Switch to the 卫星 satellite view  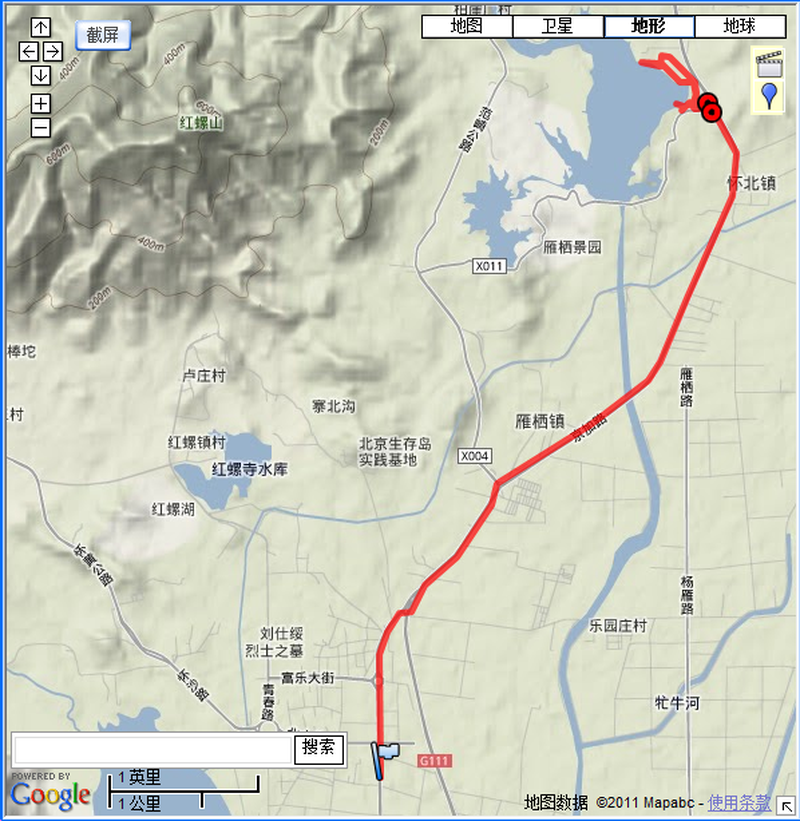click(557, 27)
